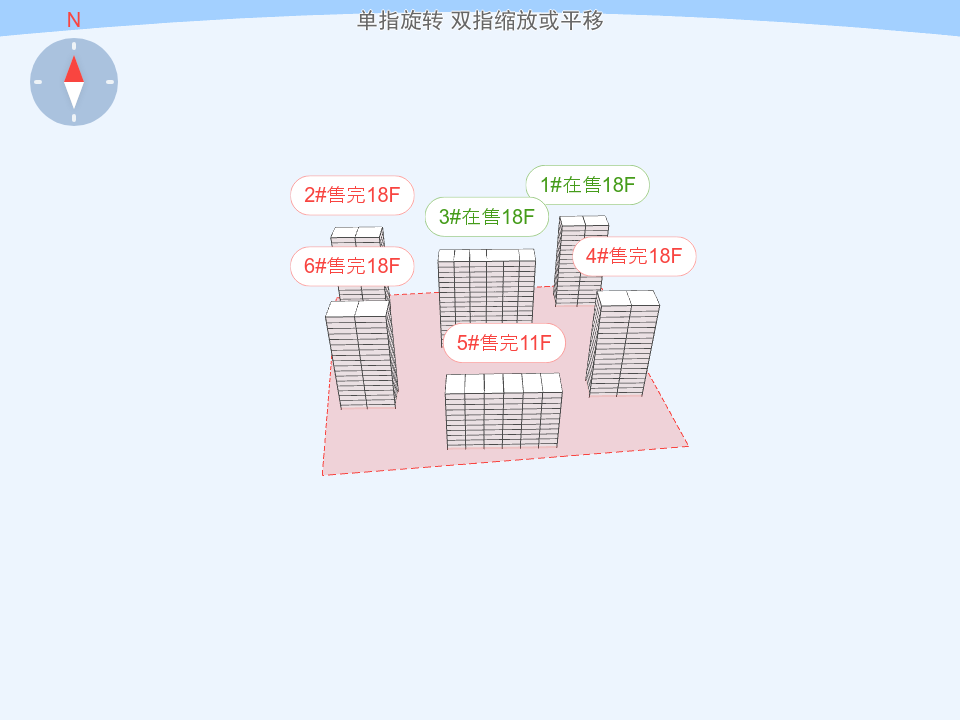The height and width of the screenshot is (720, 960).
Task: Open the 3#在售18F building label
Action: pos(486,217)
